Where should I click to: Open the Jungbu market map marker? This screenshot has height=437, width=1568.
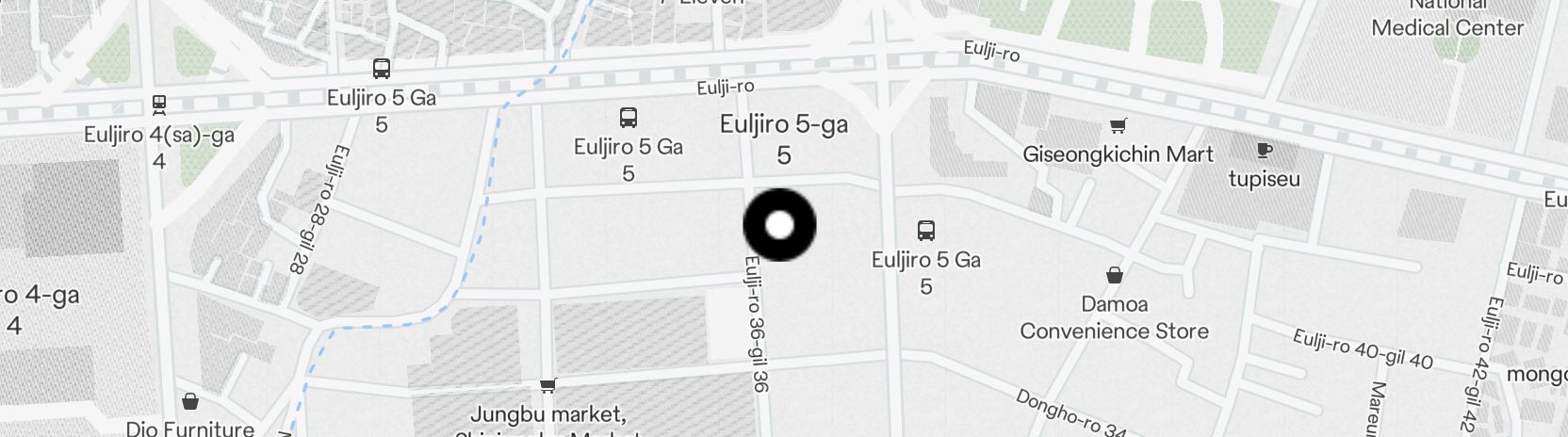point(547,386)
